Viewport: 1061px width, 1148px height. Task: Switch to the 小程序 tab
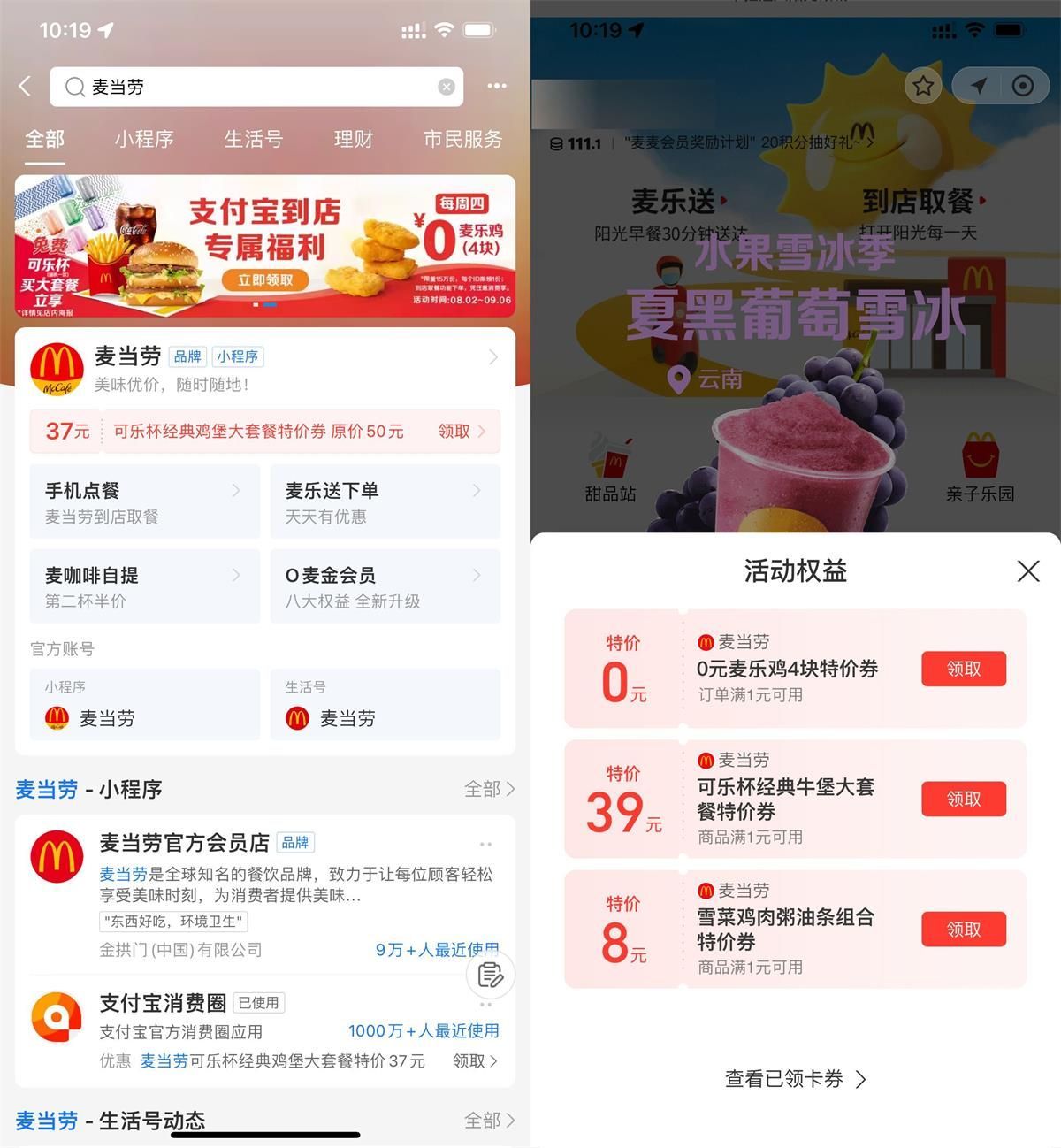144,139
